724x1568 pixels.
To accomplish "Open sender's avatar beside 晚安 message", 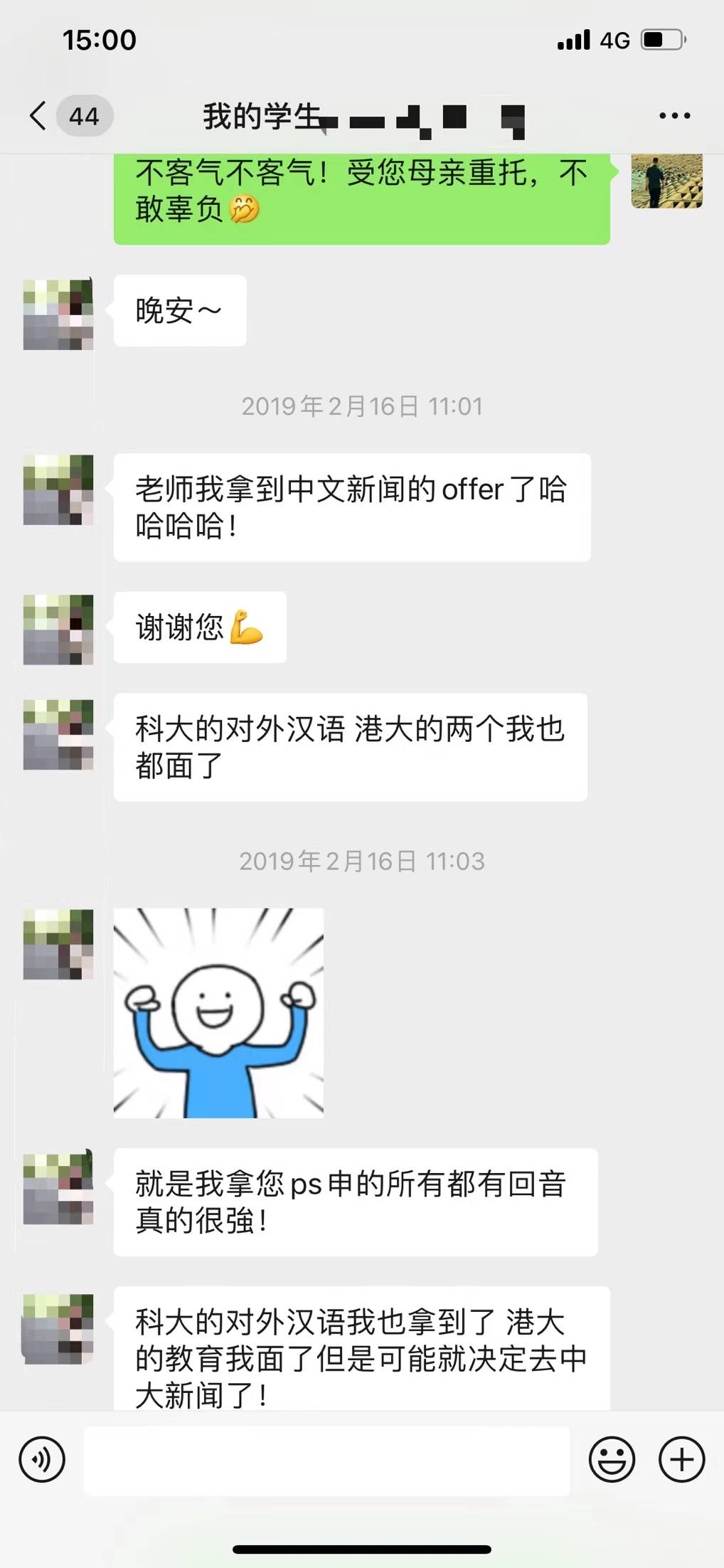I will pyautogui.click(x=58, y=314).
